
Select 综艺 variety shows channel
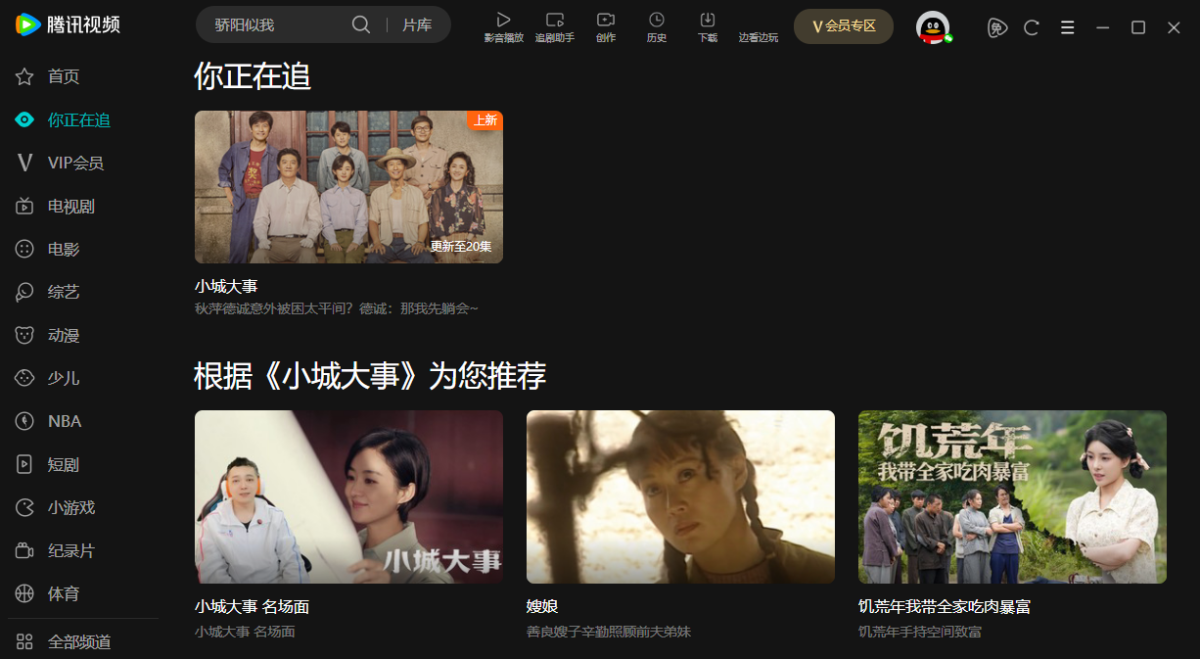pyautogui.click(x=62, y=292)
